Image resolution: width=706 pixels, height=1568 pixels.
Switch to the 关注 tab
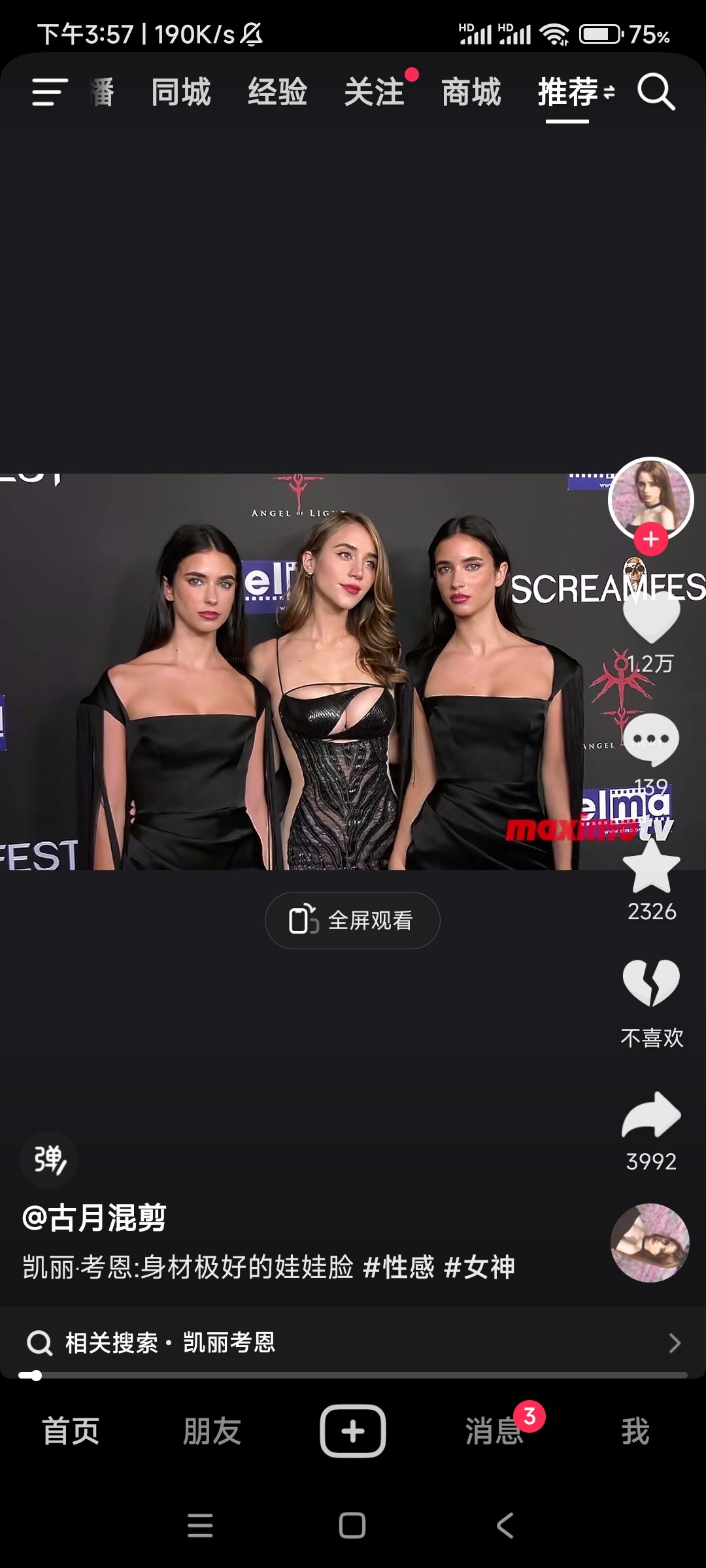[375, 92]
